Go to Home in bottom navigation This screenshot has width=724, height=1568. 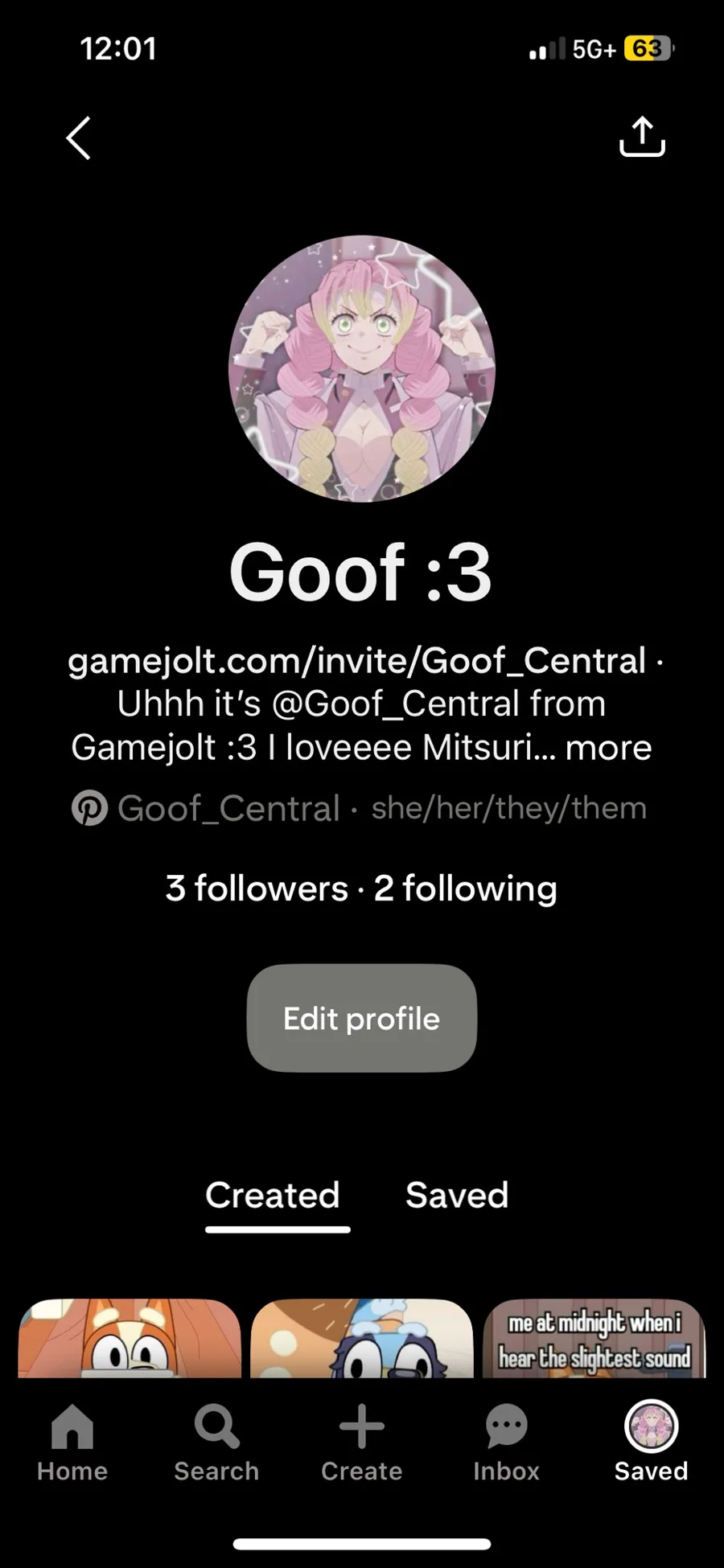tap(72, 1443)
